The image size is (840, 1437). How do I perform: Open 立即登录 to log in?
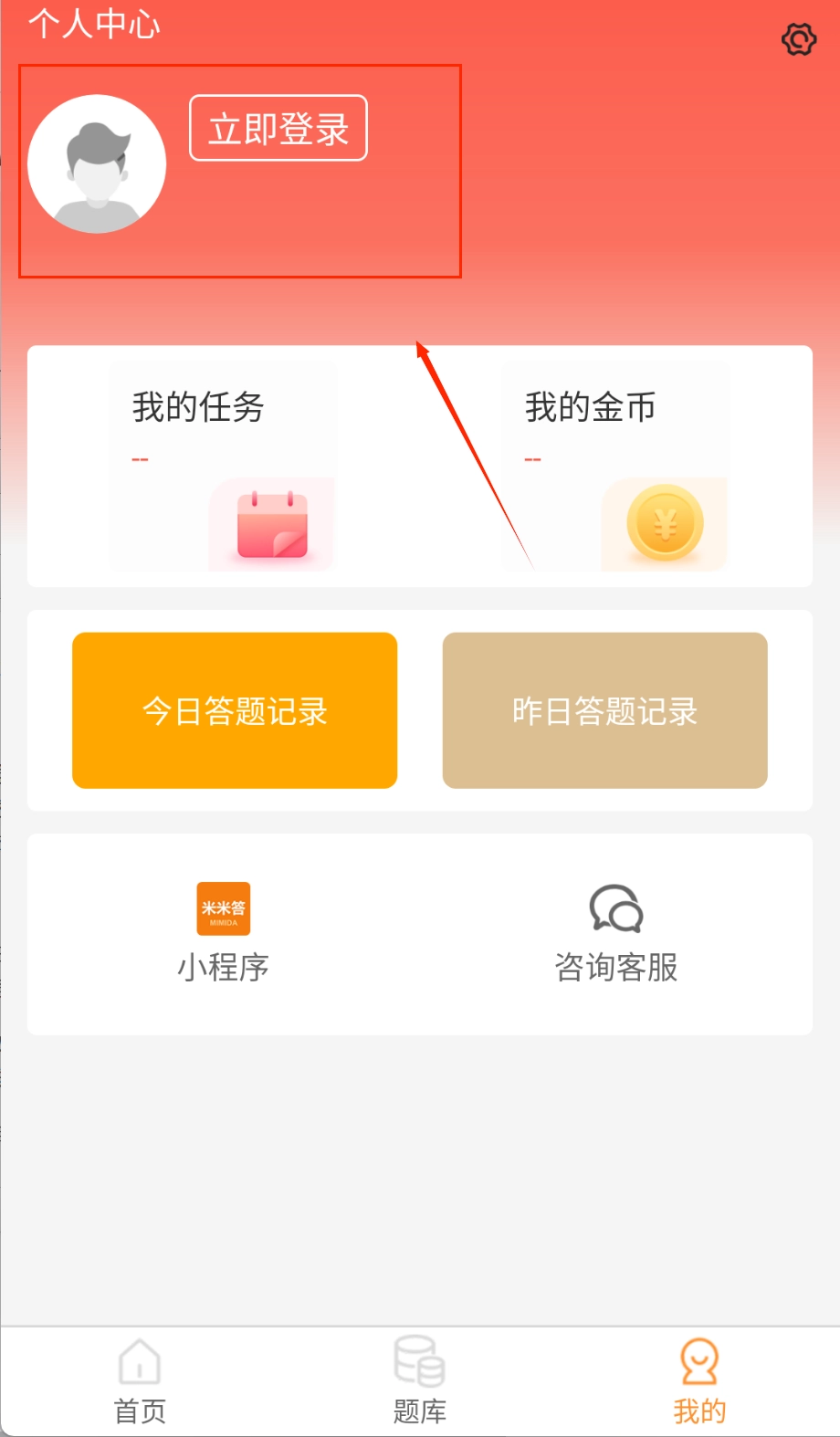pyautogui.click(x=278, y=129)
